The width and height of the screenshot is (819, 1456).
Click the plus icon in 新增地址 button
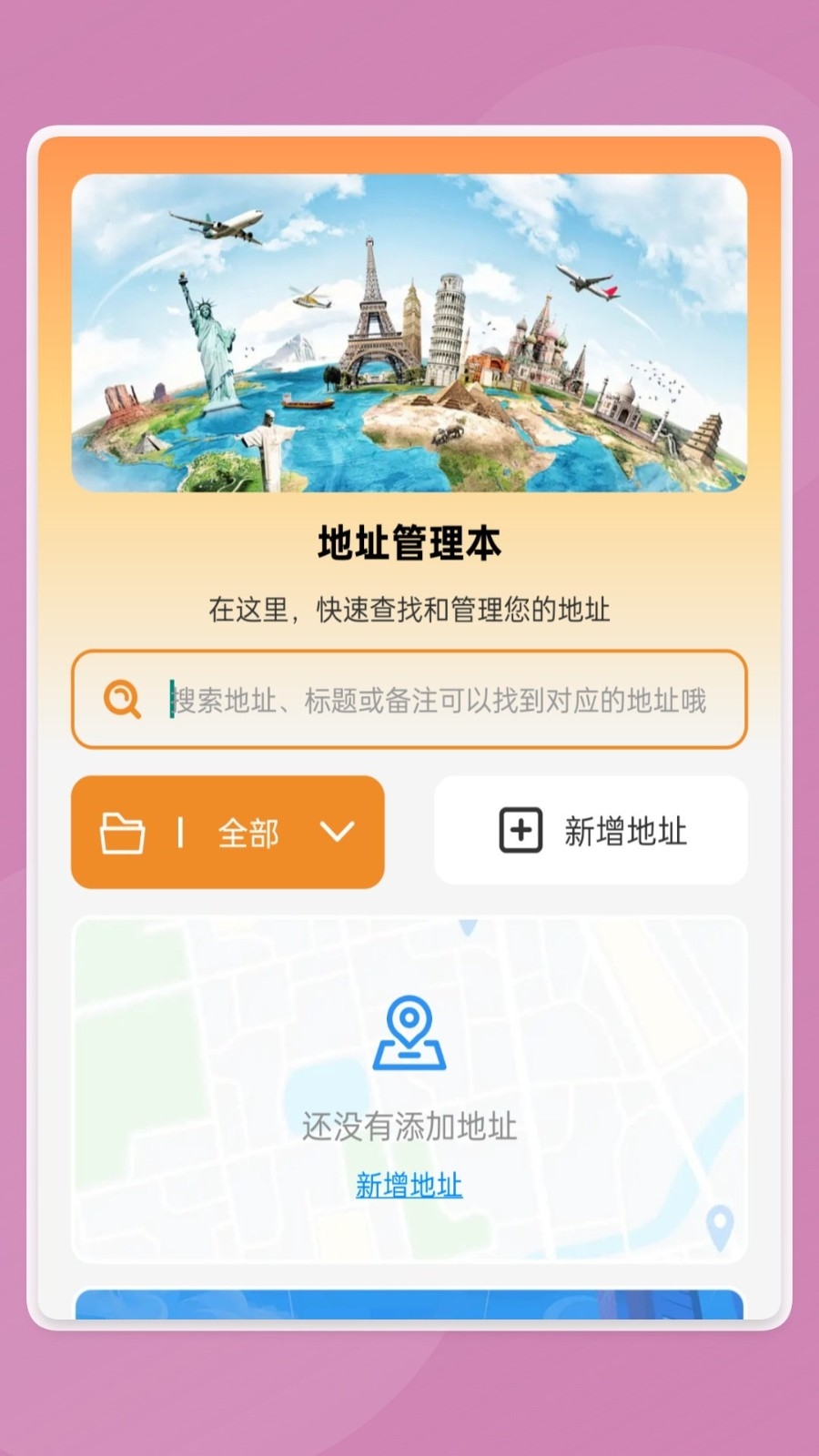click(521, 830)
